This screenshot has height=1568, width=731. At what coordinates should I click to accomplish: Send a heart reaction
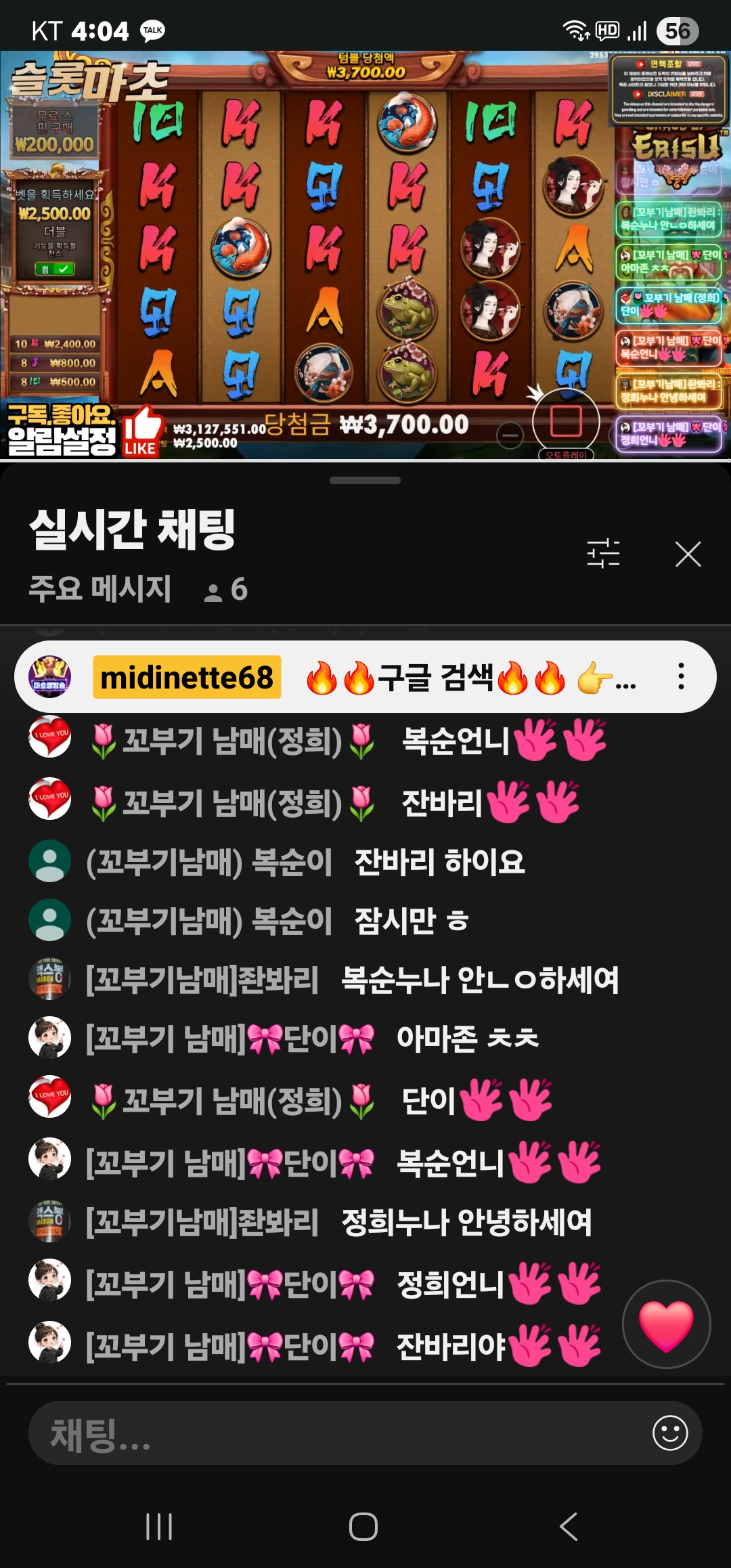pyautogui.click(x=666, y=1324)
